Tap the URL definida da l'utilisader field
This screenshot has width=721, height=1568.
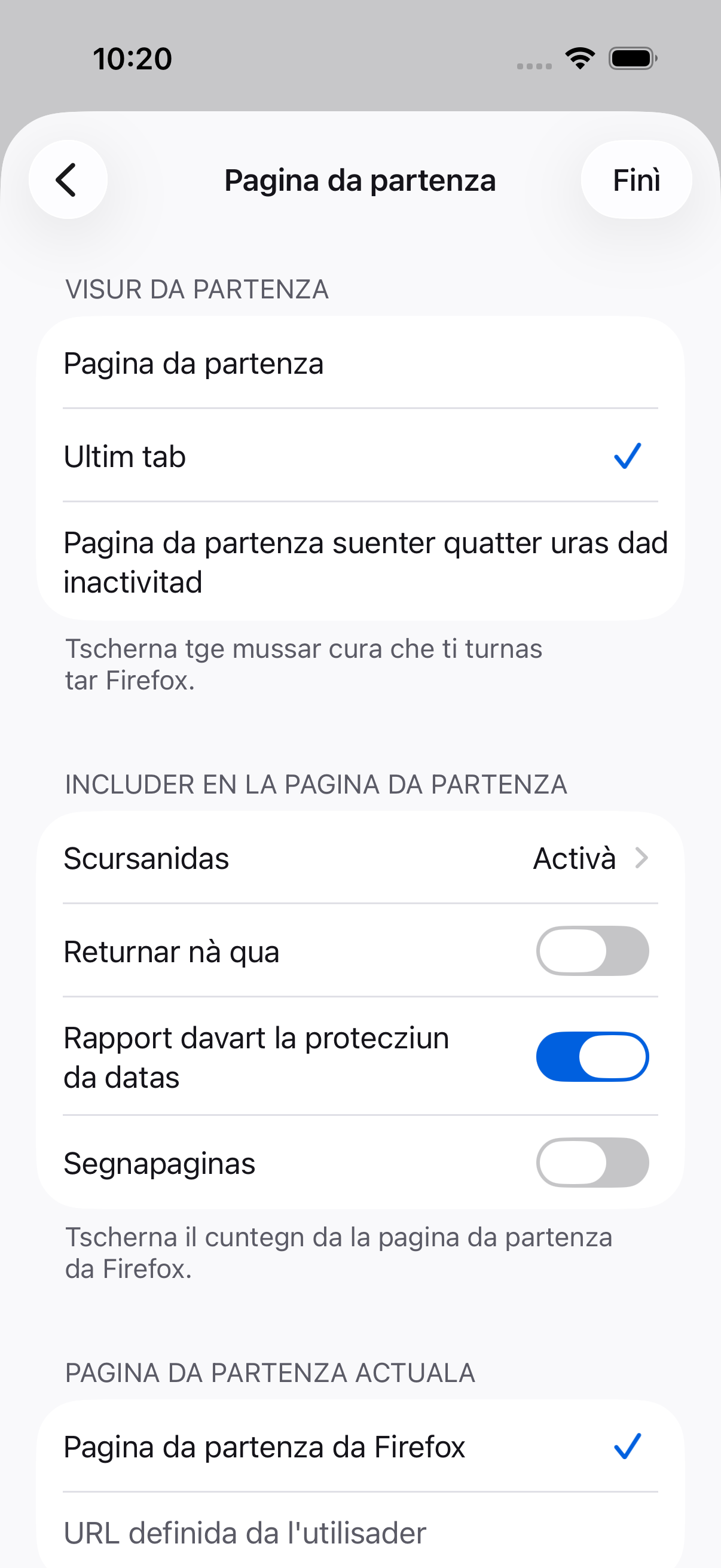coord(360,1532)
